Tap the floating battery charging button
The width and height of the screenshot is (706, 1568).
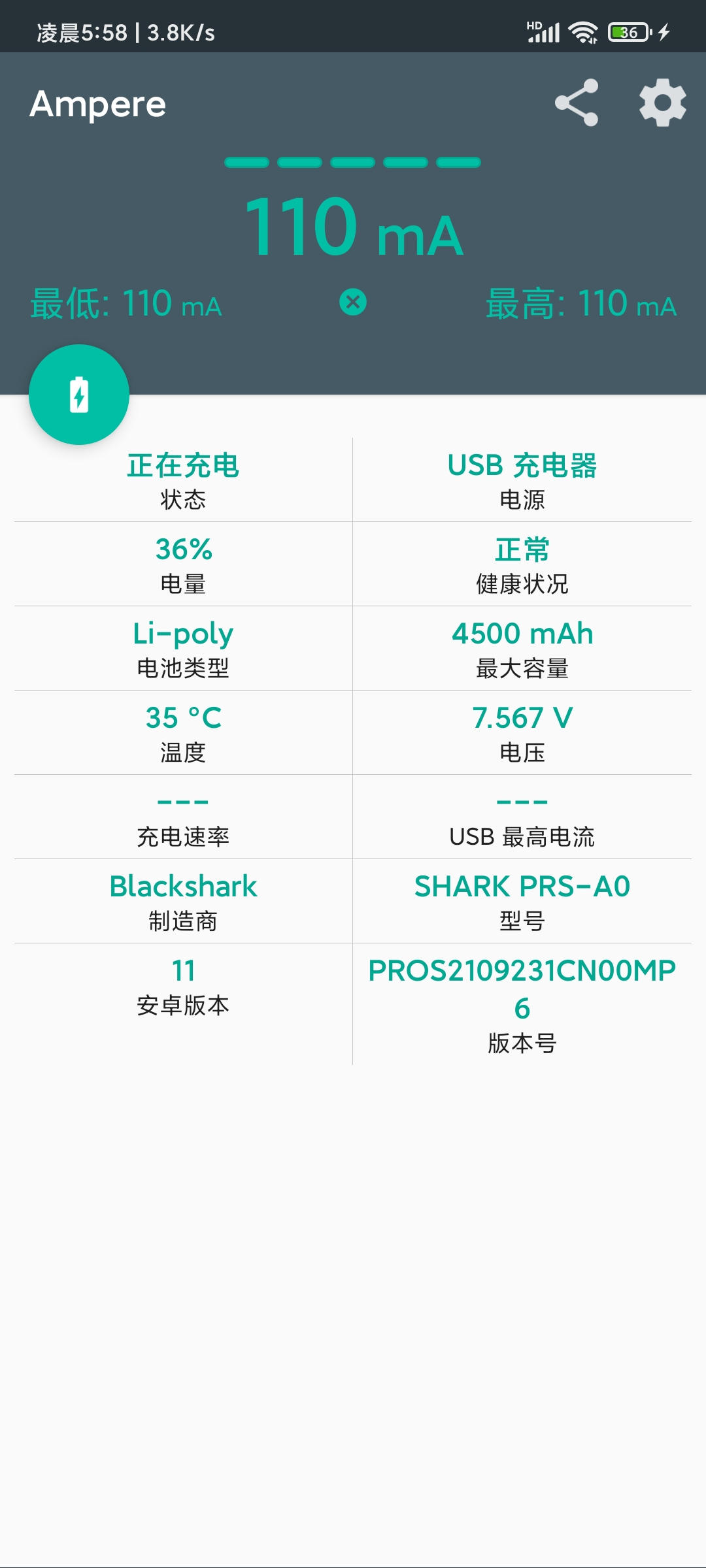click(x=79, y=395)
